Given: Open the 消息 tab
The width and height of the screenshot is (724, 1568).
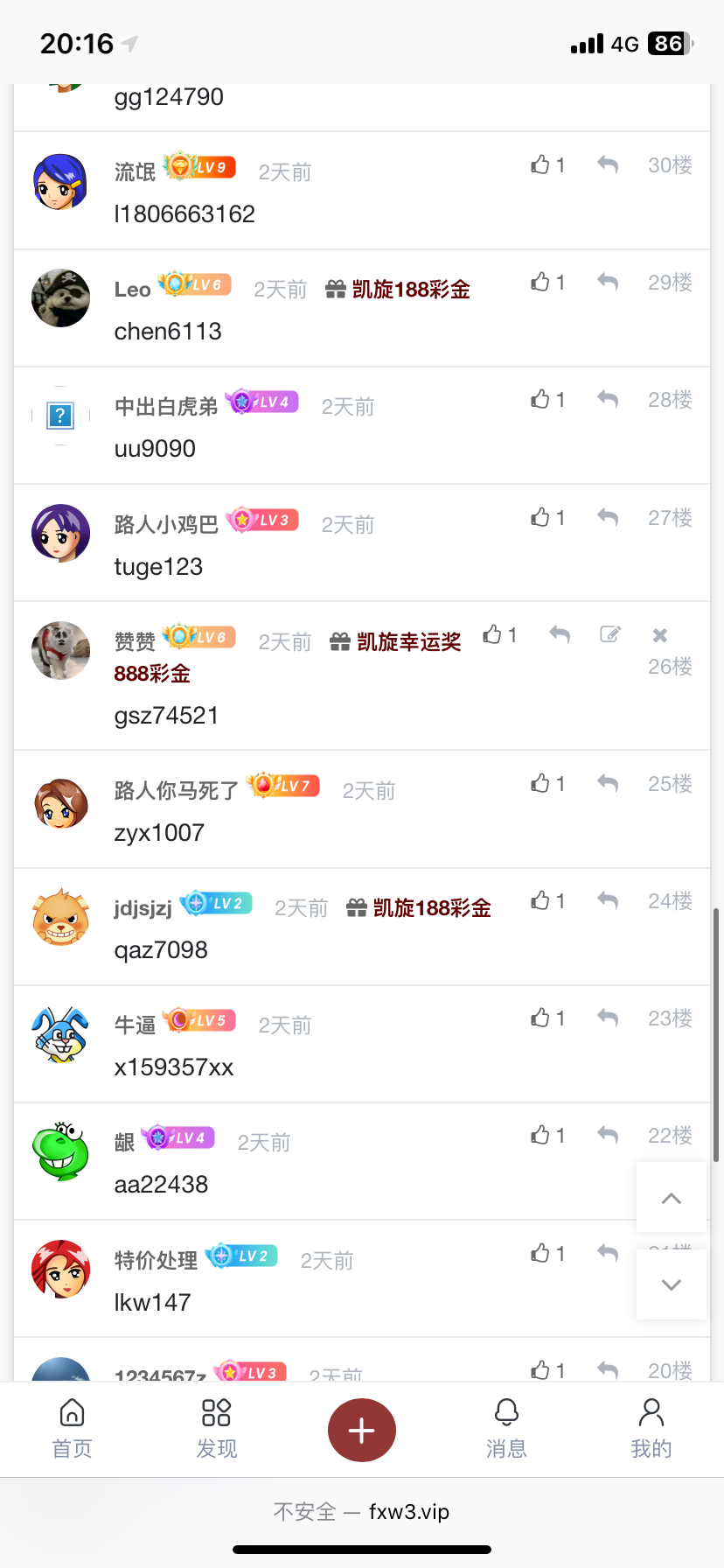Looking at the screenshot, I should coord(506,1428).
